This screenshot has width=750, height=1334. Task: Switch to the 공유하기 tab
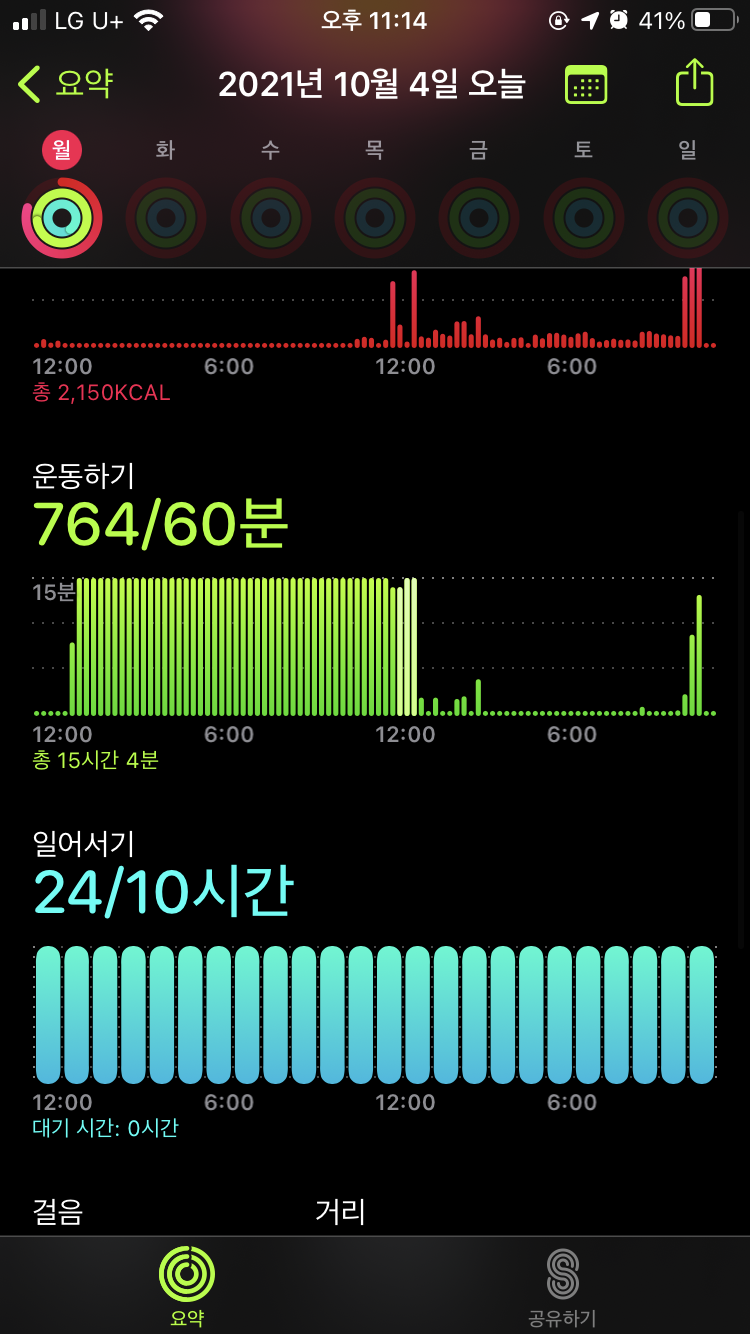click(x=562, y=1285)
